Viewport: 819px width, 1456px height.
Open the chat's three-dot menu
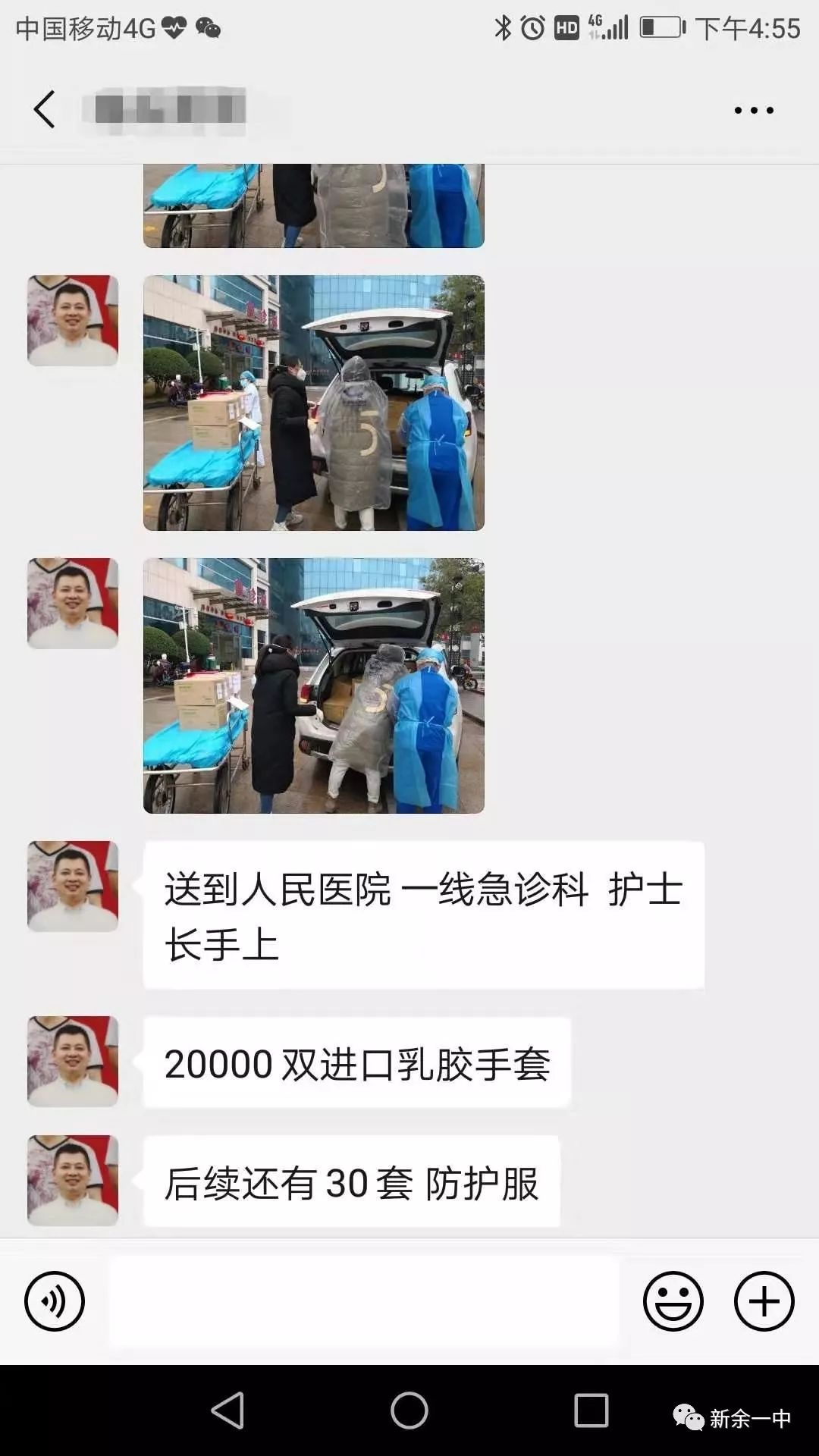coord(754,111)
